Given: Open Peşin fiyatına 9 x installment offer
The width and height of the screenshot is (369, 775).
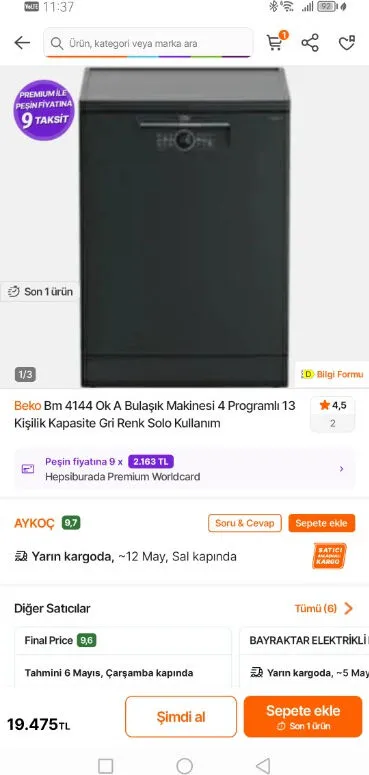Looking at the screenshot, I should click(x=184, y=469).
